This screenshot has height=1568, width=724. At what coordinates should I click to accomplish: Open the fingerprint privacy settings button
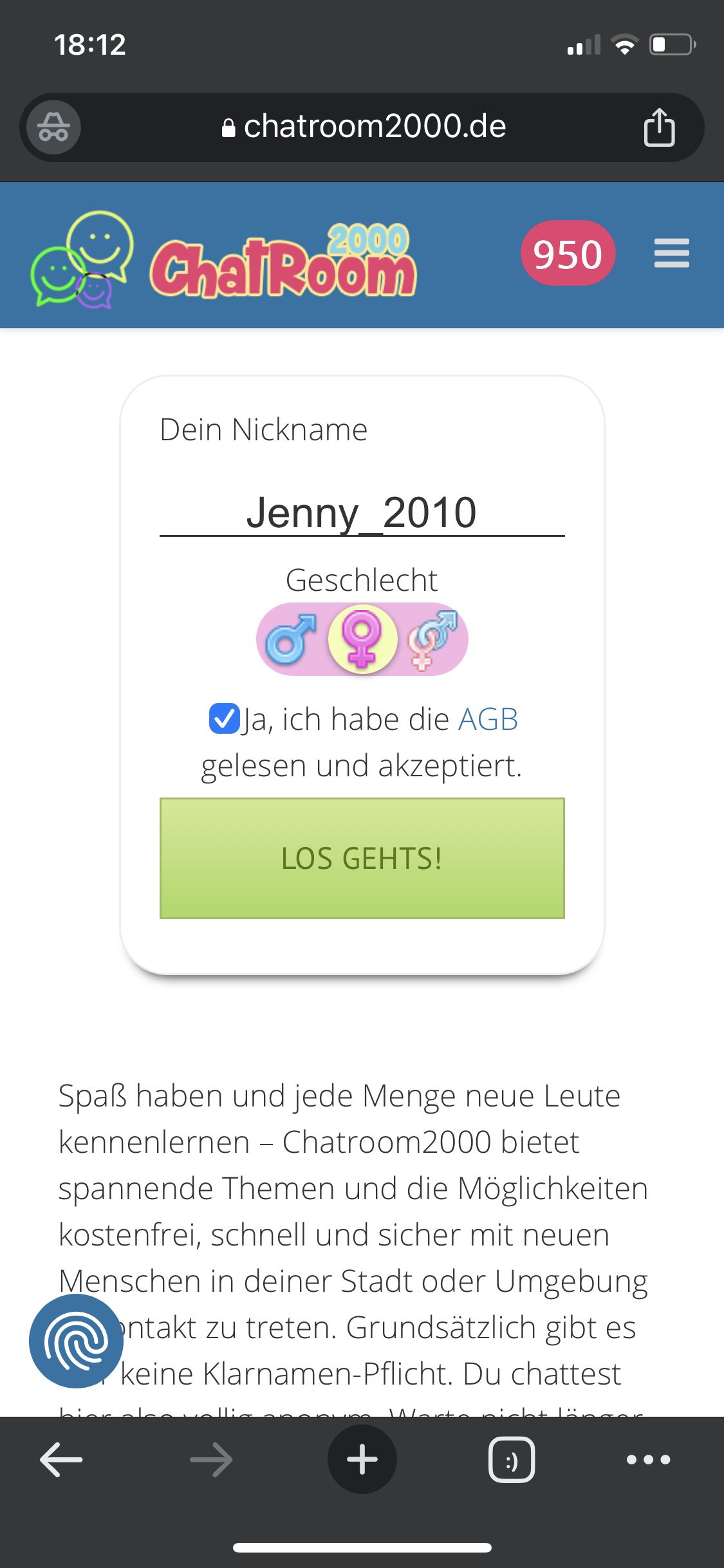[x=76, y=1341]
